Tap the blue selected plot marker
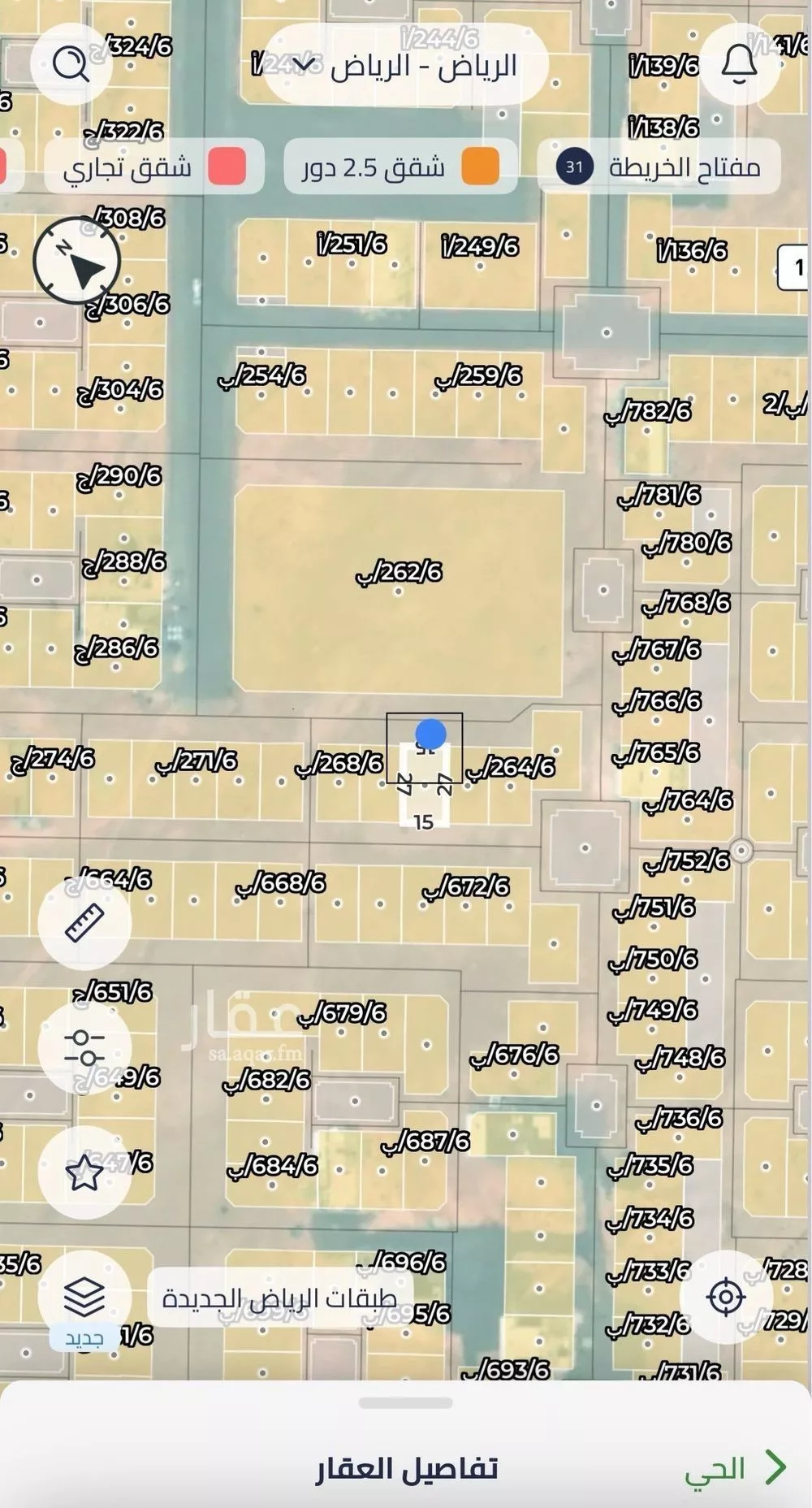This screenshot has width=812, height=1508. pos(430,733)
